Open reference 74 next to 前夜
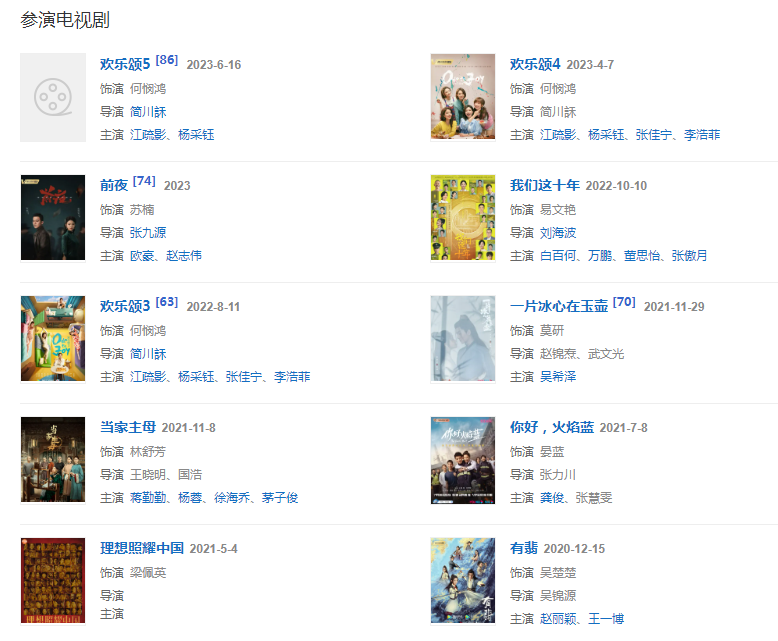The height and width of the screenshot is (641, 778). click(x=144, y=181)
